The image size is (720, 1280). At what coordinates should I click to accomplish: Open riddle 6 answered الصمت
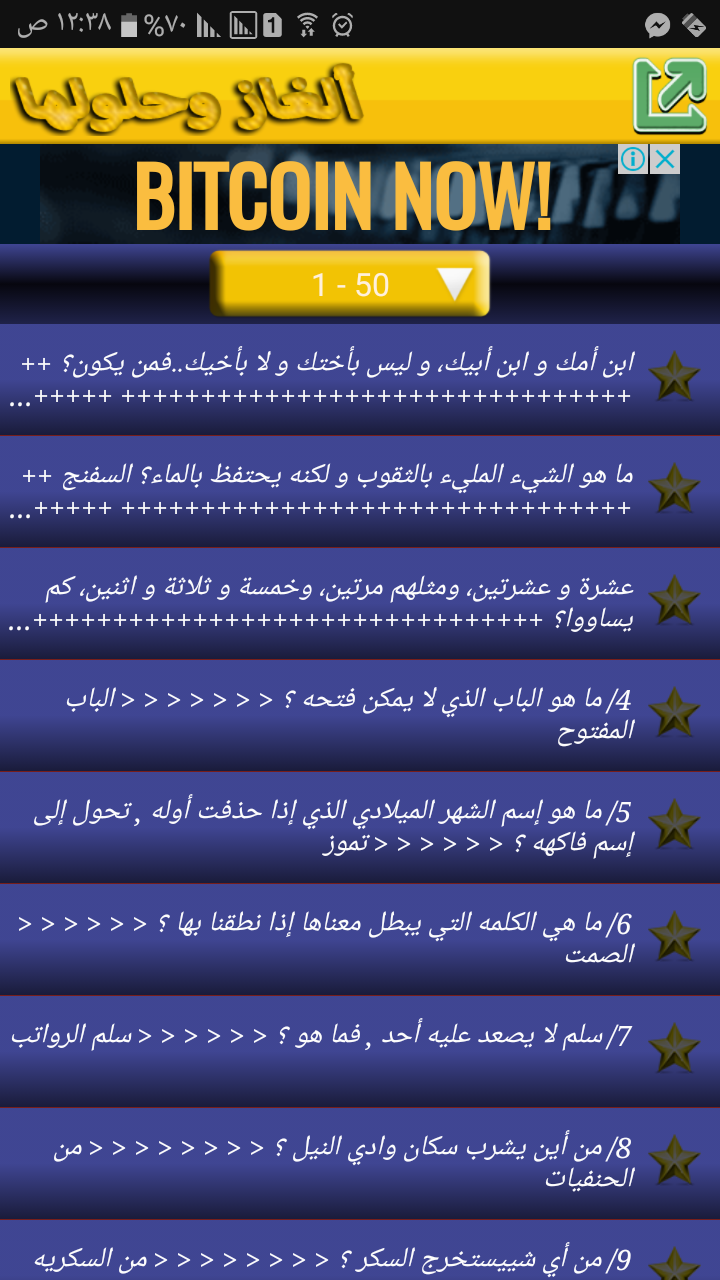tap(330, 938)
